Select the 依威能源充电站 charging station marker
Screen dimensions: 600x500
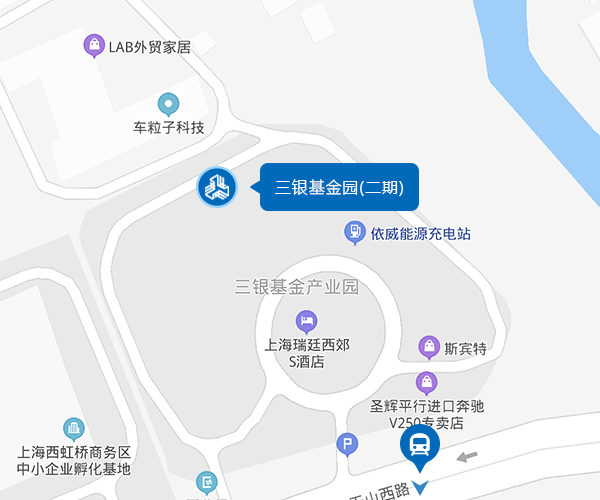(x=354, y=233)
